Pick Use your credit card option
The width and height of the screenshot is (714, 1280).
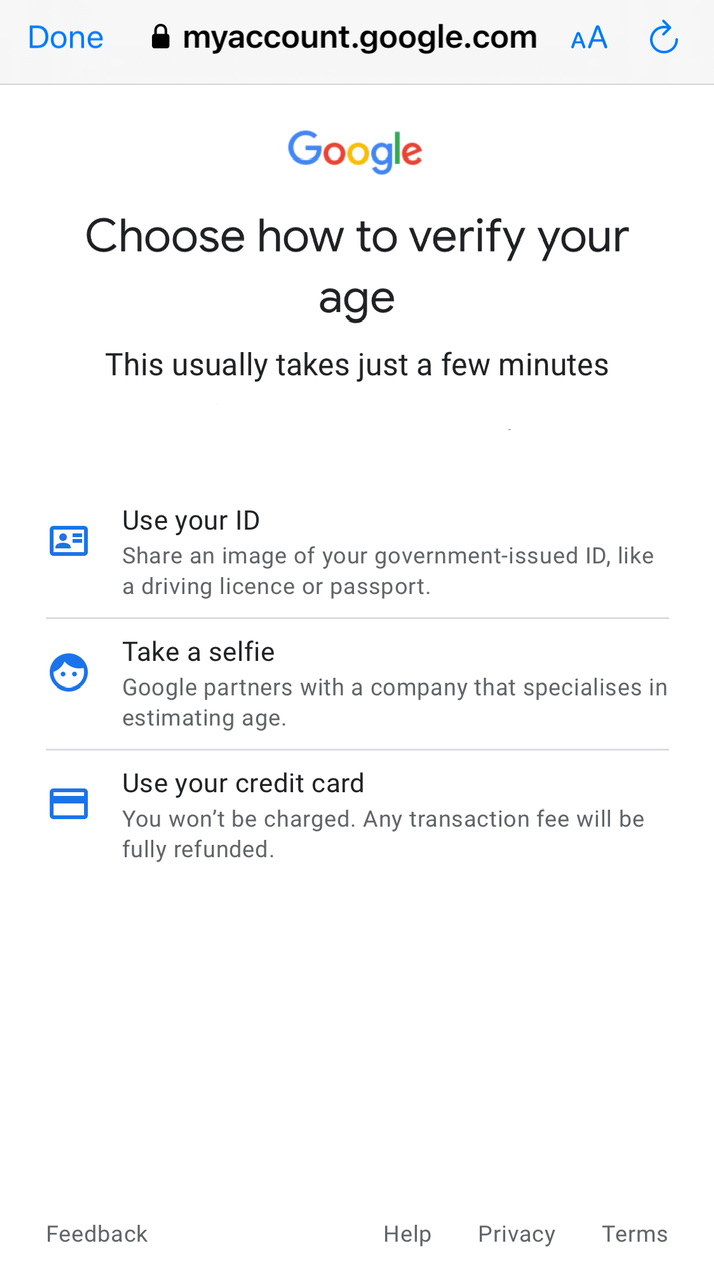pos(357,815)
